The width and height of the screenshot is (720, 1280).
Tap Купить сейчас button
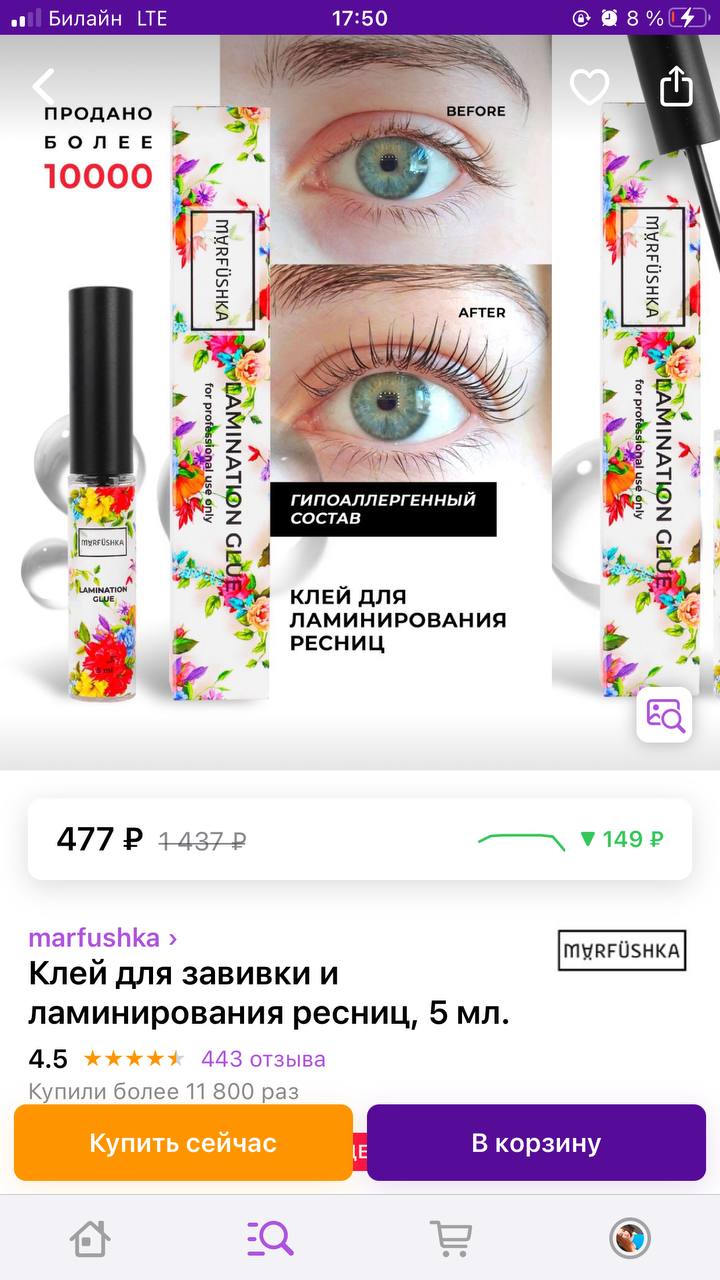point(183,1143)
